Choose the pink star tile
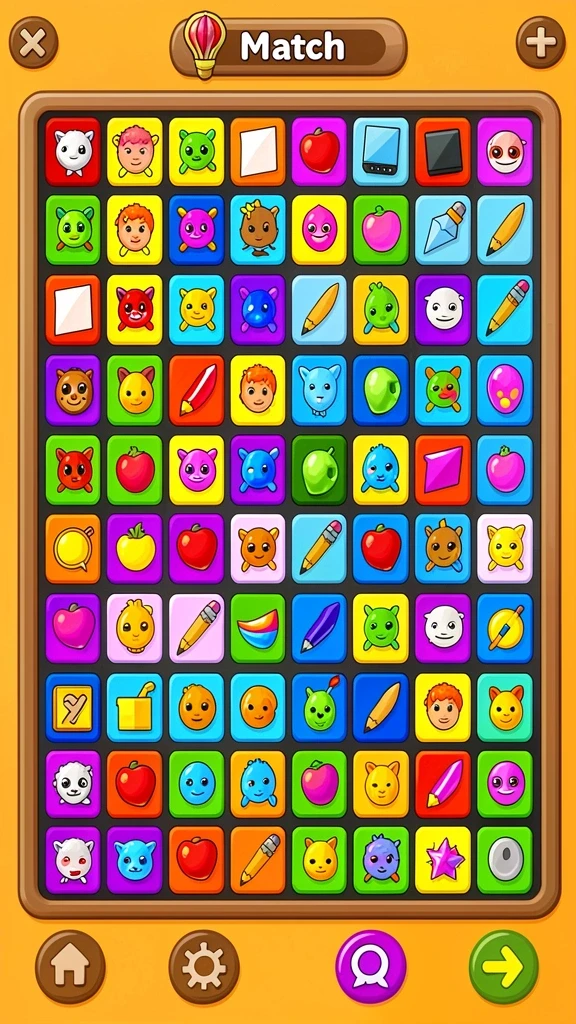Screen dimensions: 576x1024 (443, 860)
